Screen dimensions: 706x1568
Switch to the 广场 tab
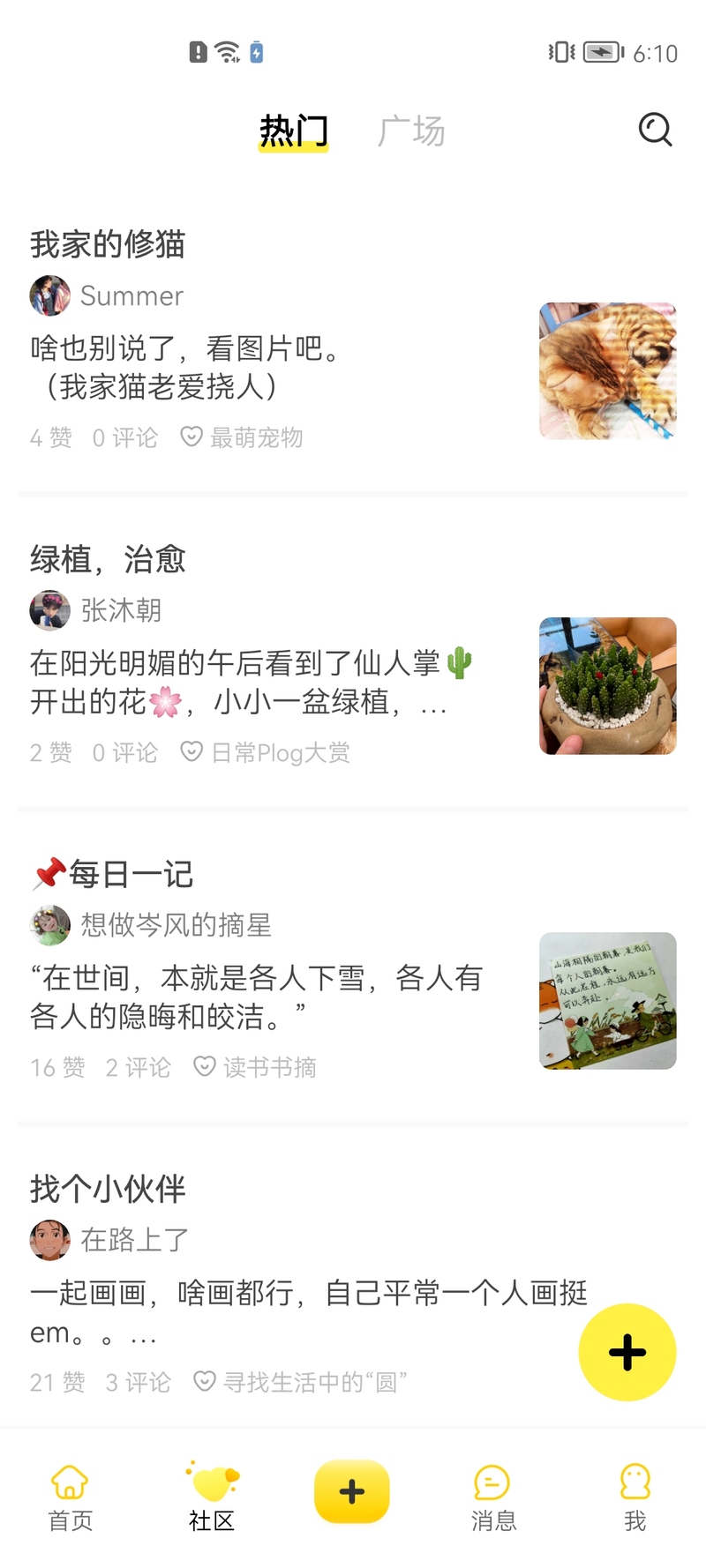pyautogui.click(x=411, y=131)
